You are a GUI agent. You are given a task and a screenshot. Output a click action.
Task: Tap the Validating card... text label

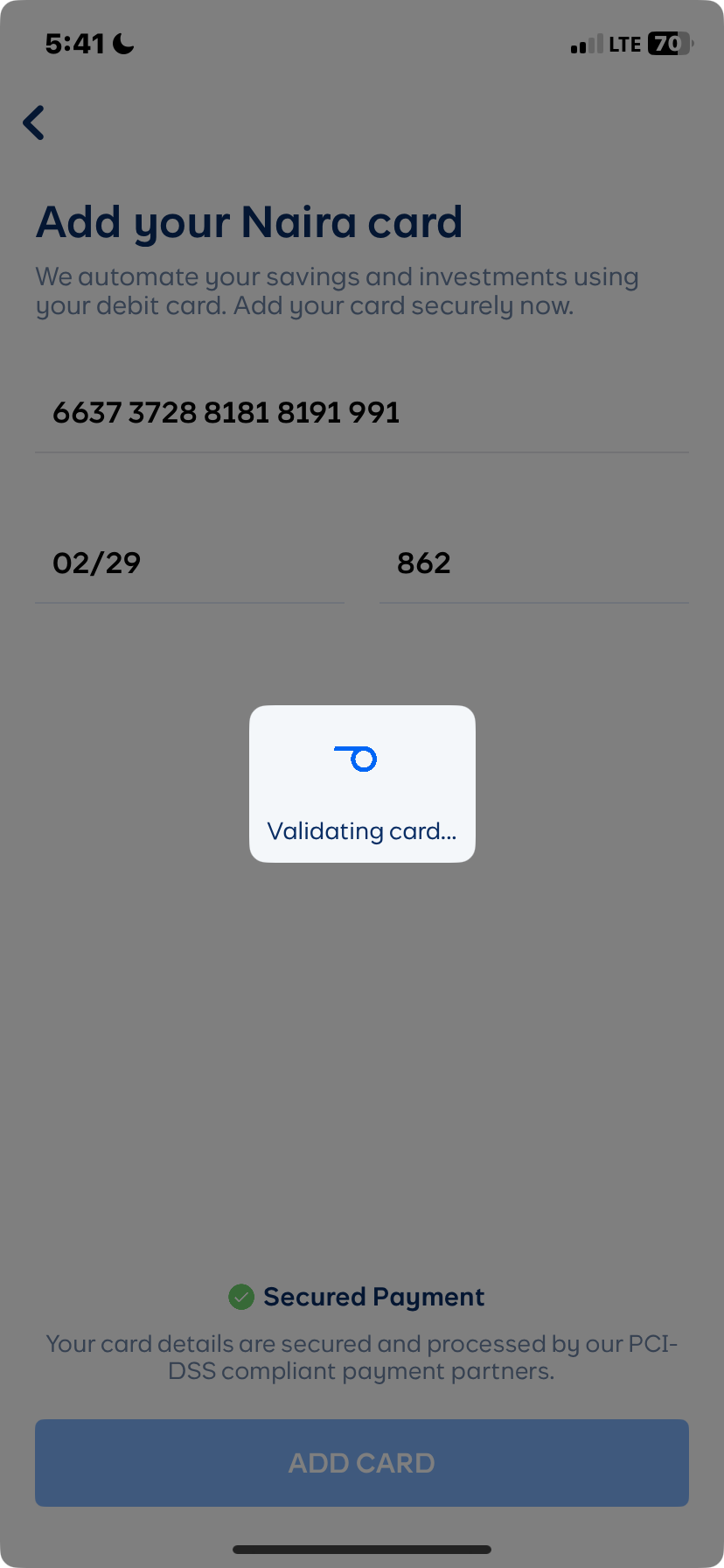pos(362,831)
